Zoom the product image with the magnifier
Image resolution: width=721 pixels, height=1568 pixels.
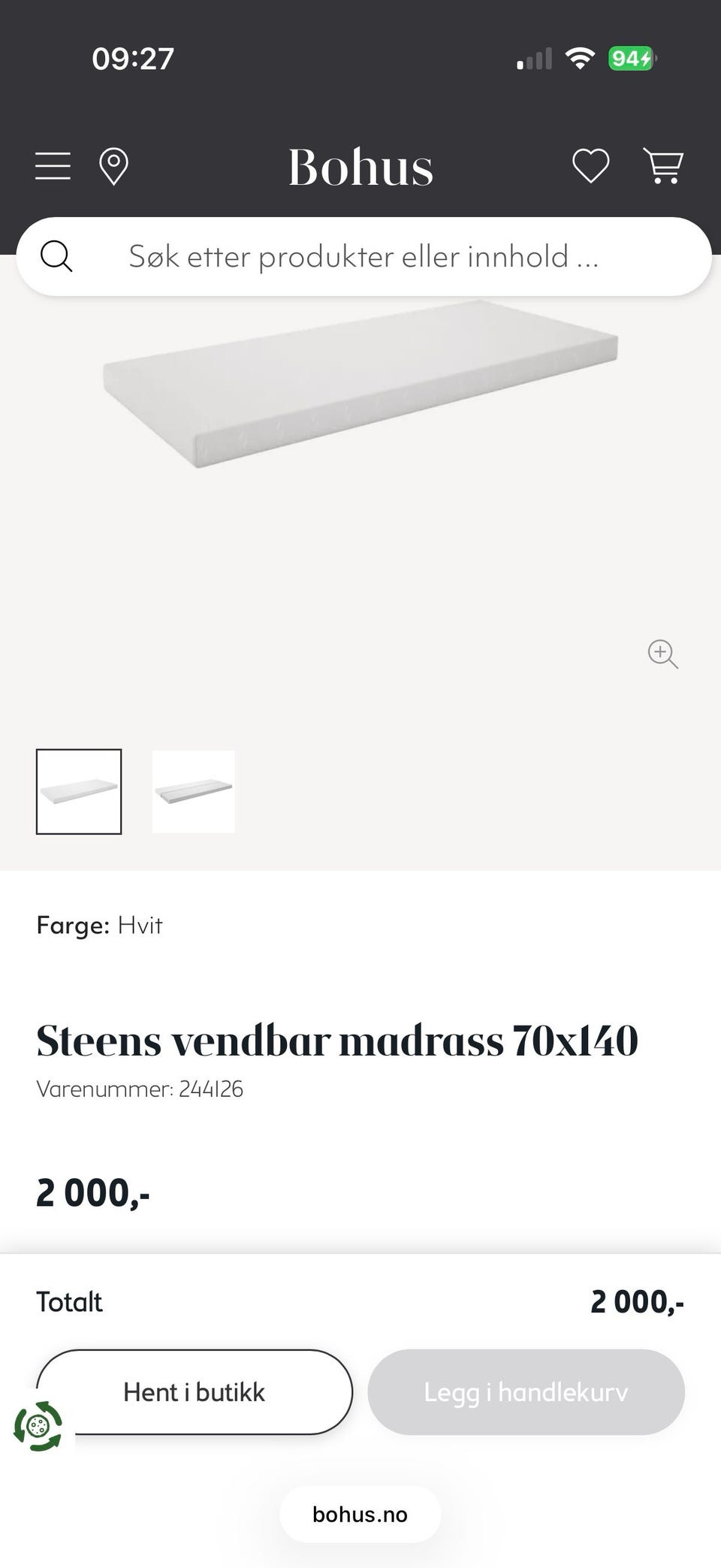pyautogui.click(x=663, y=654)
